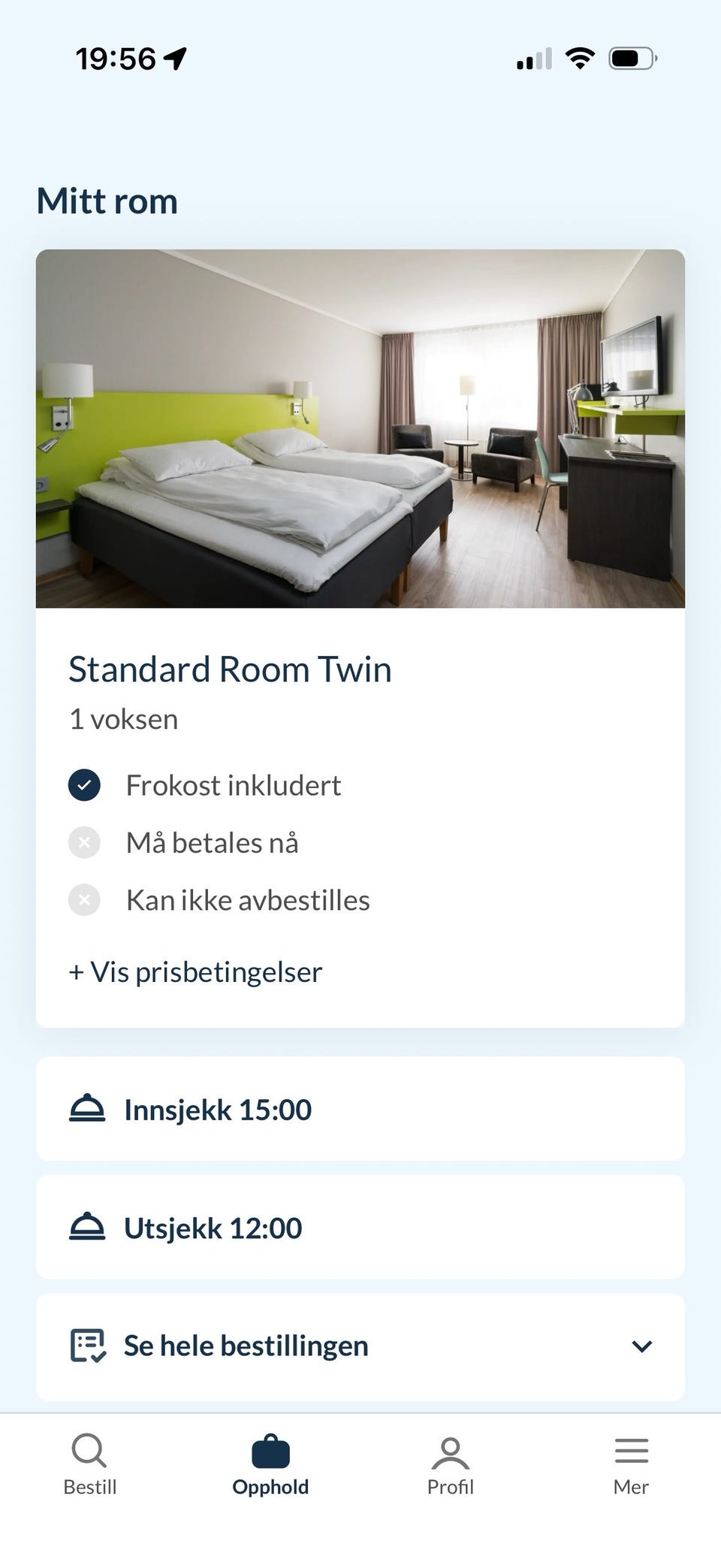Click the Utsjekk service bell icon
The width and height of the screenshot is (721, 1568).
tap(87, 1226)
